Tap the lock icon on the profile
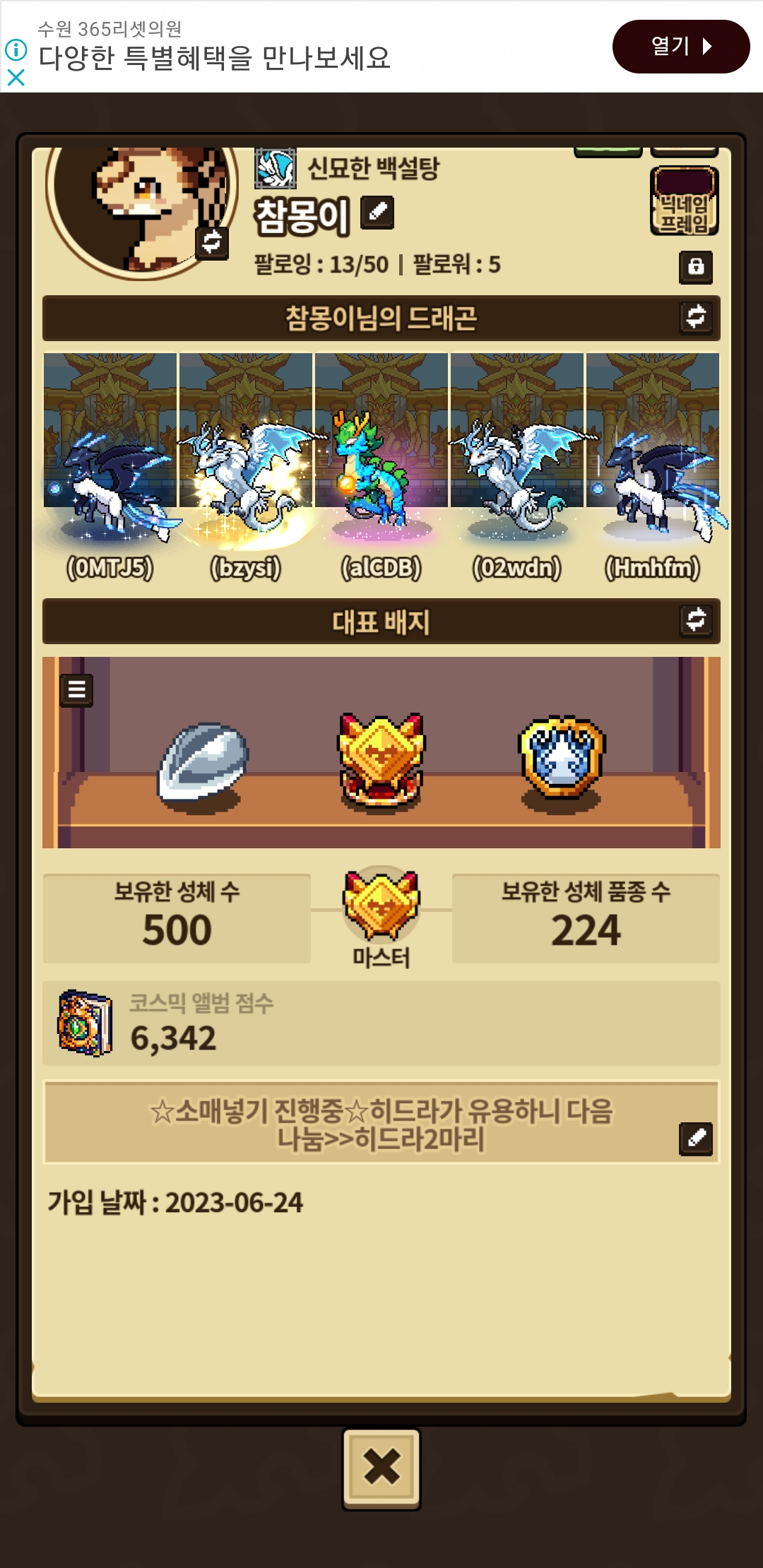This screenshot has width=763, height=1568. [x=695, y=267]
